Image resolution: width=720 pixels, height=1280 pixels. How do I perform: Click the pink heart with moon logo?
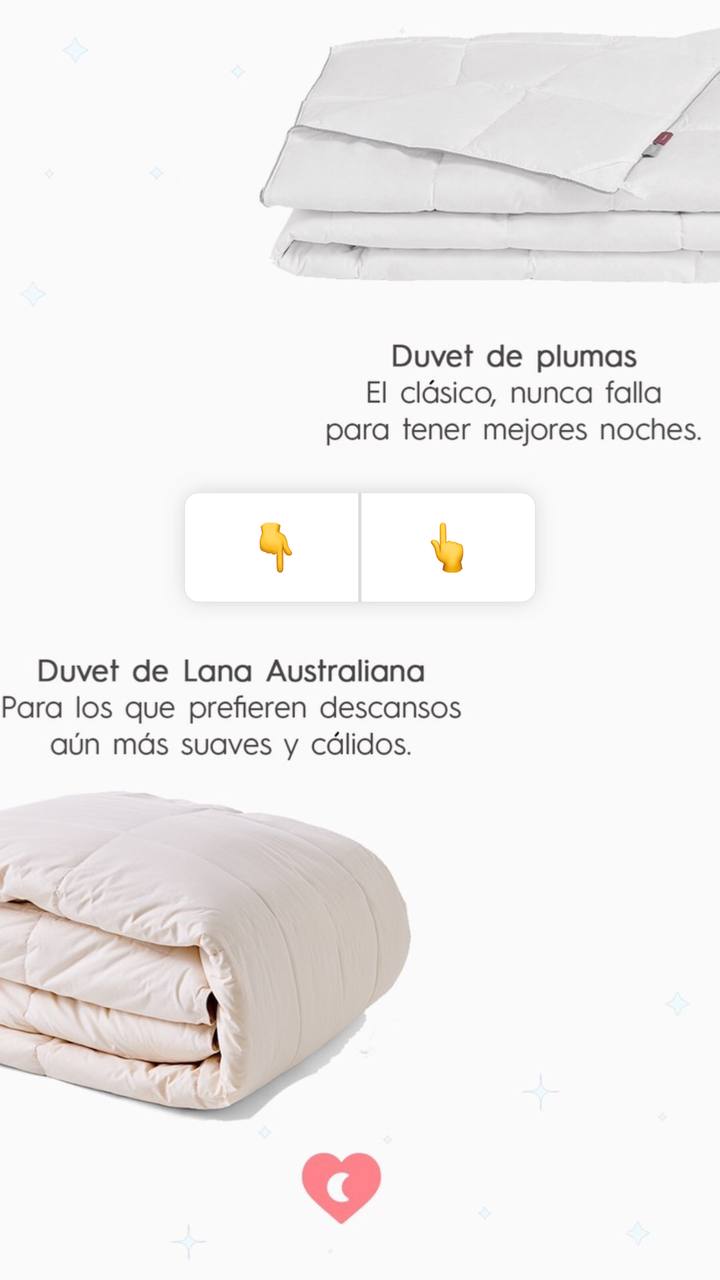point(343,1183)
